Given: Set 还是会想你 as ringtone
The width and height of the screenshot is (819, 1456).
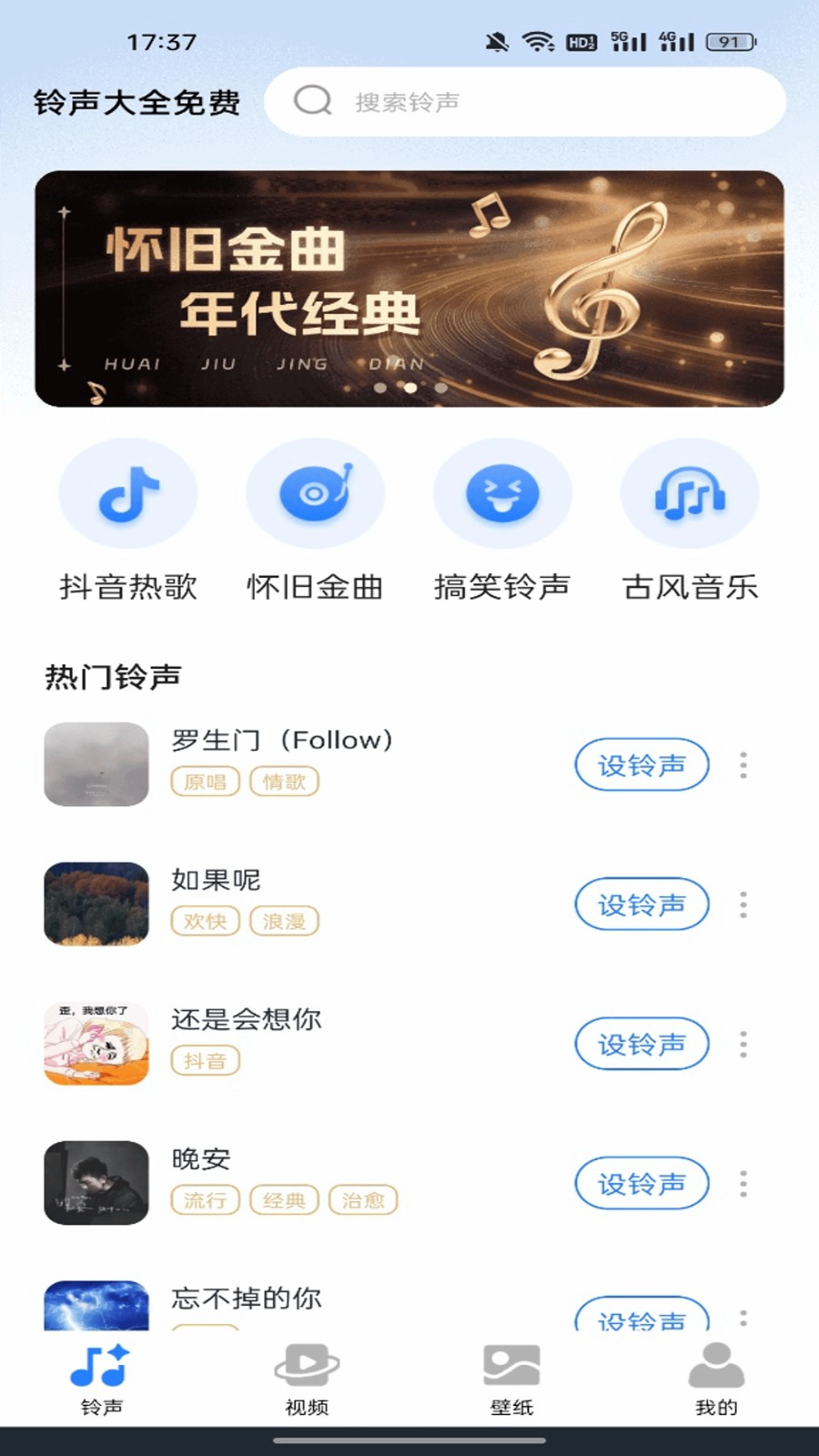Looking at the screenshot, I should tap(642, 1044).
